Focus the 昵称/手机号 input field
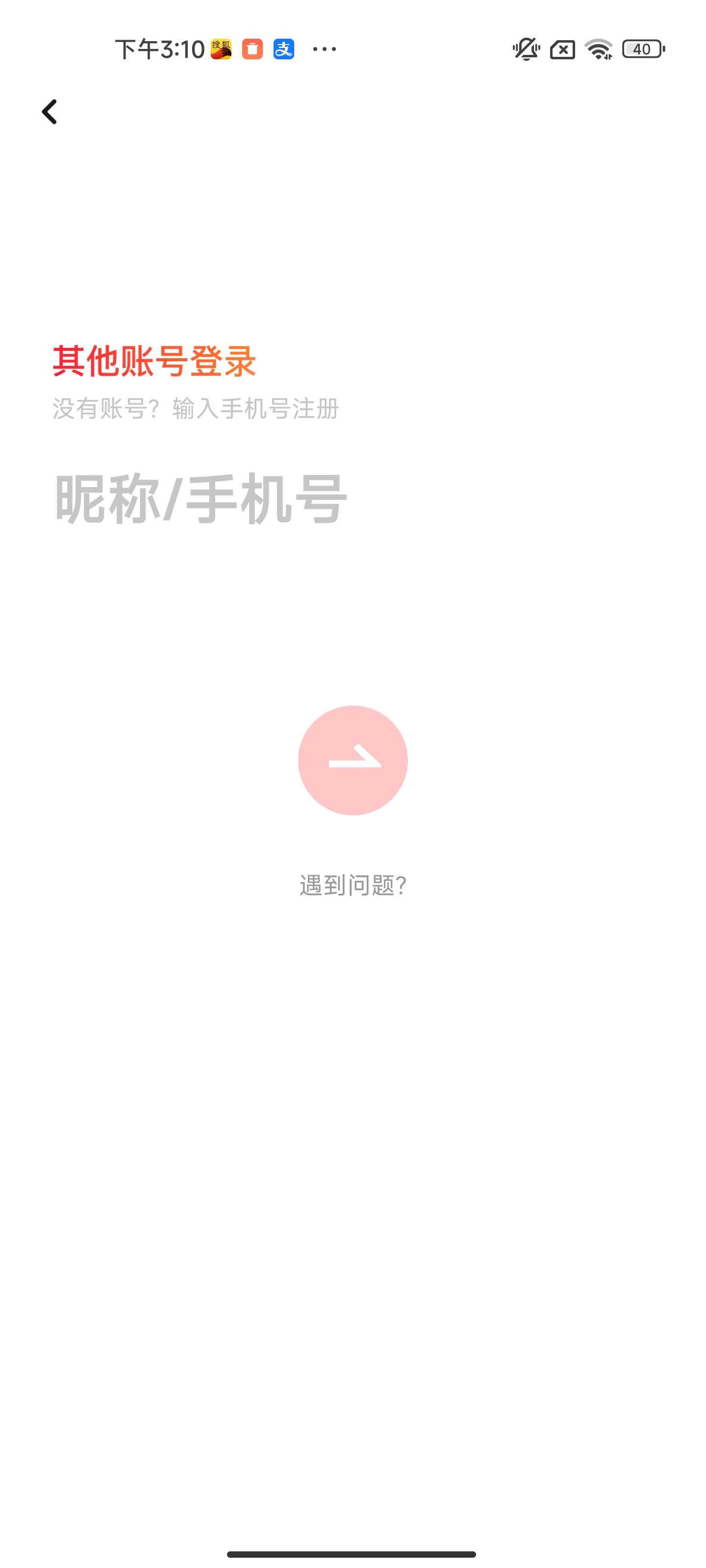This screenshot has height=1568, width=706. click(352, 499)
